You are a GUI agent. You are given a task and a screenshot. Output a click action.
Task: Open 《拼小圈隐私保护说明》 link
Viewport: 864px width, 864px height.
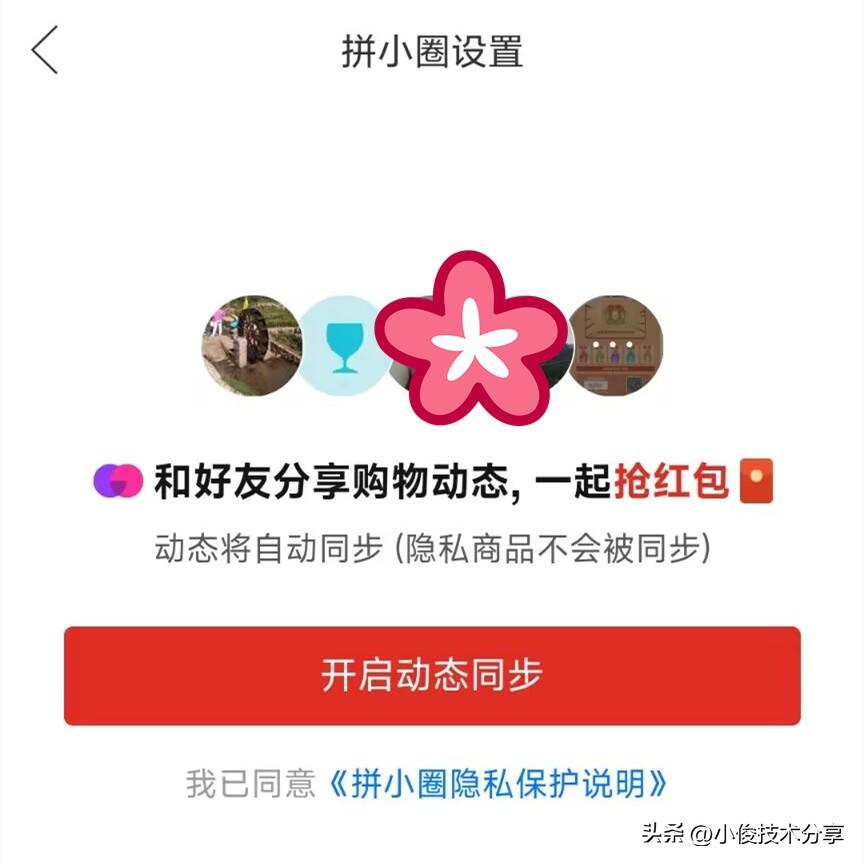coord(497,783)
